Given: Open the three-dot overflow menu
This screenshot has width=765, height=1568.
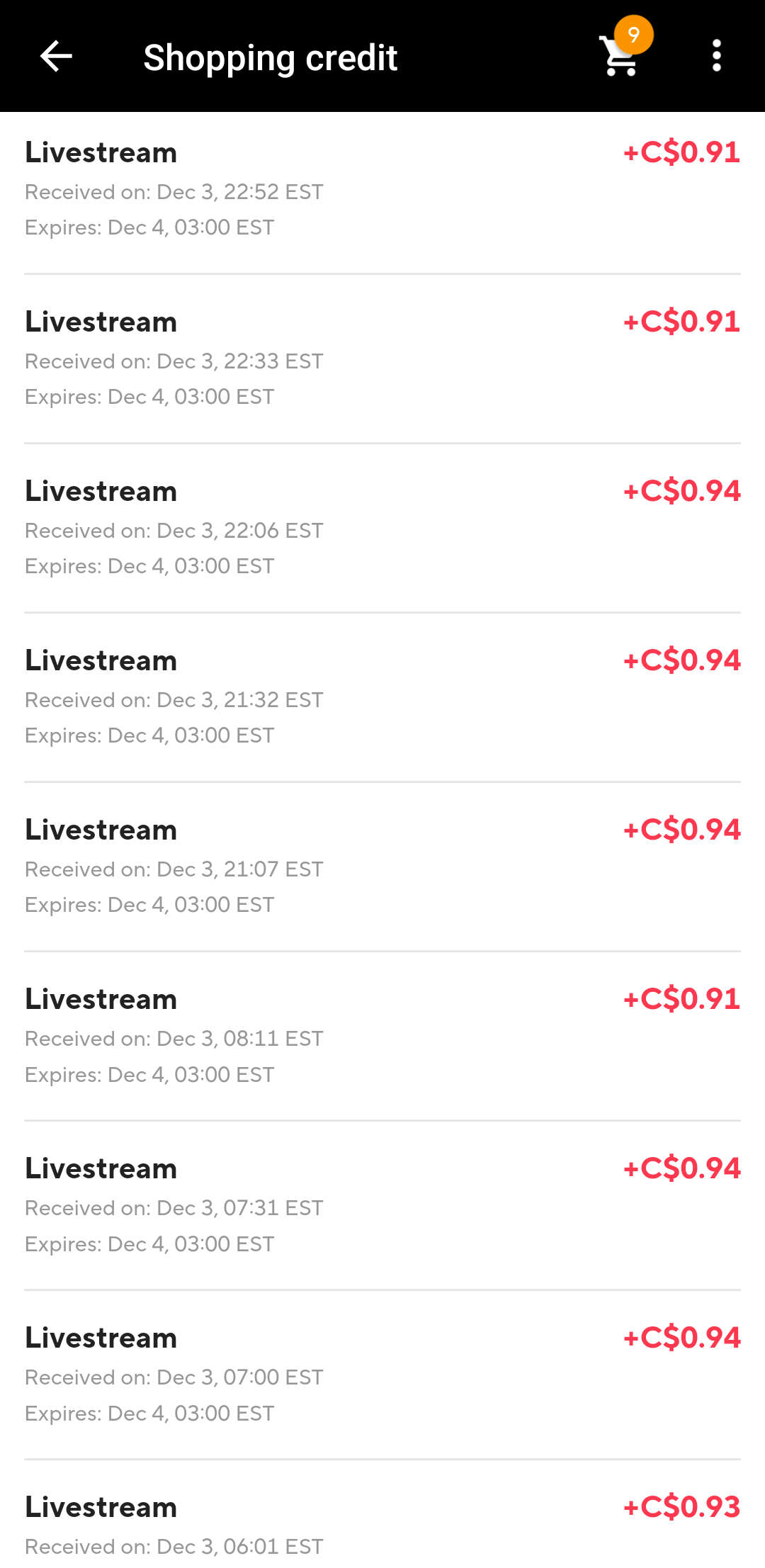Looking at the screenshot, I should click(x=716, y=56).
